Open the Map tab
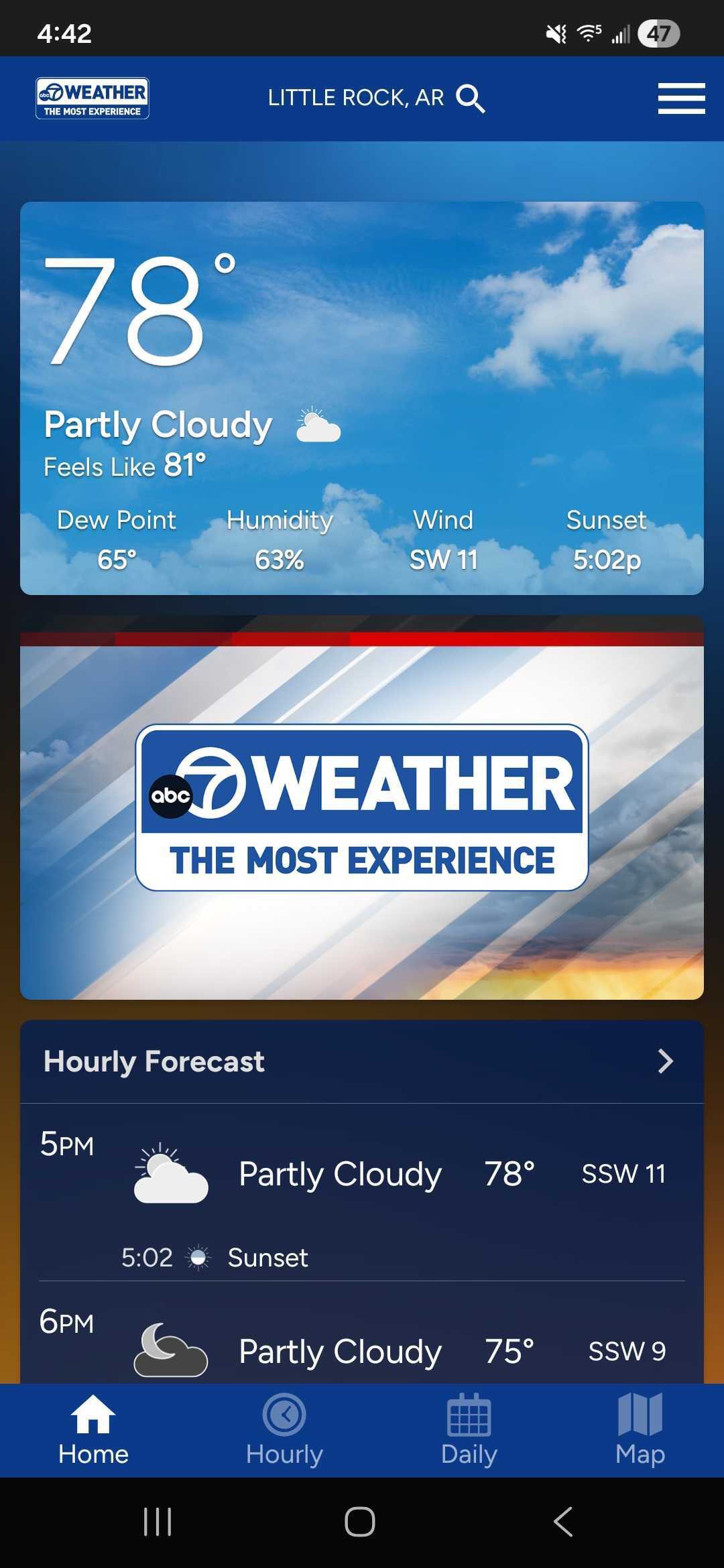Image resolution: width=724 pixels, height=1568 pixels. point(640,1430)
